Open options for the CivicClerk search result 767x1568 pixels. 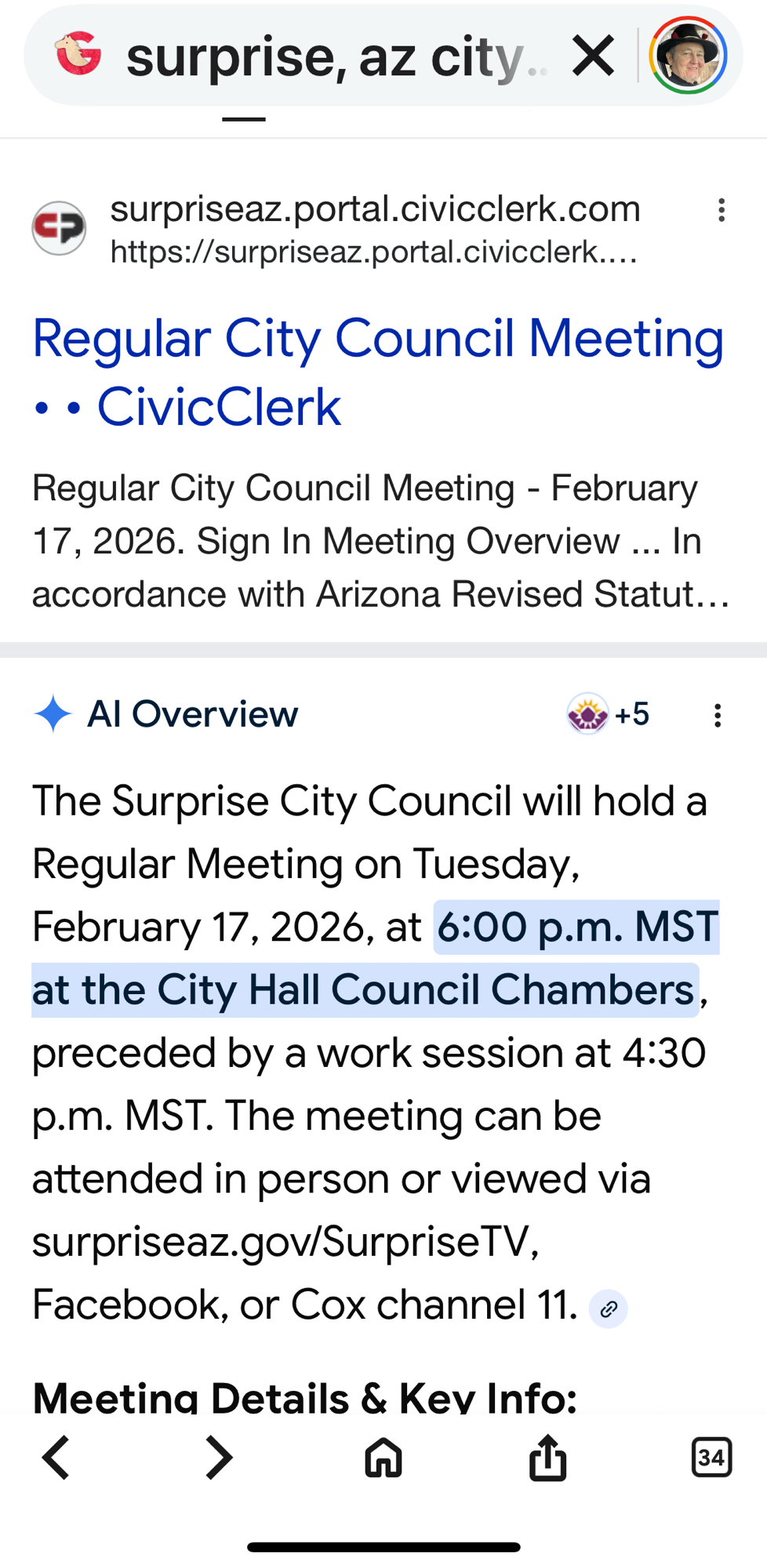(721, 210)
